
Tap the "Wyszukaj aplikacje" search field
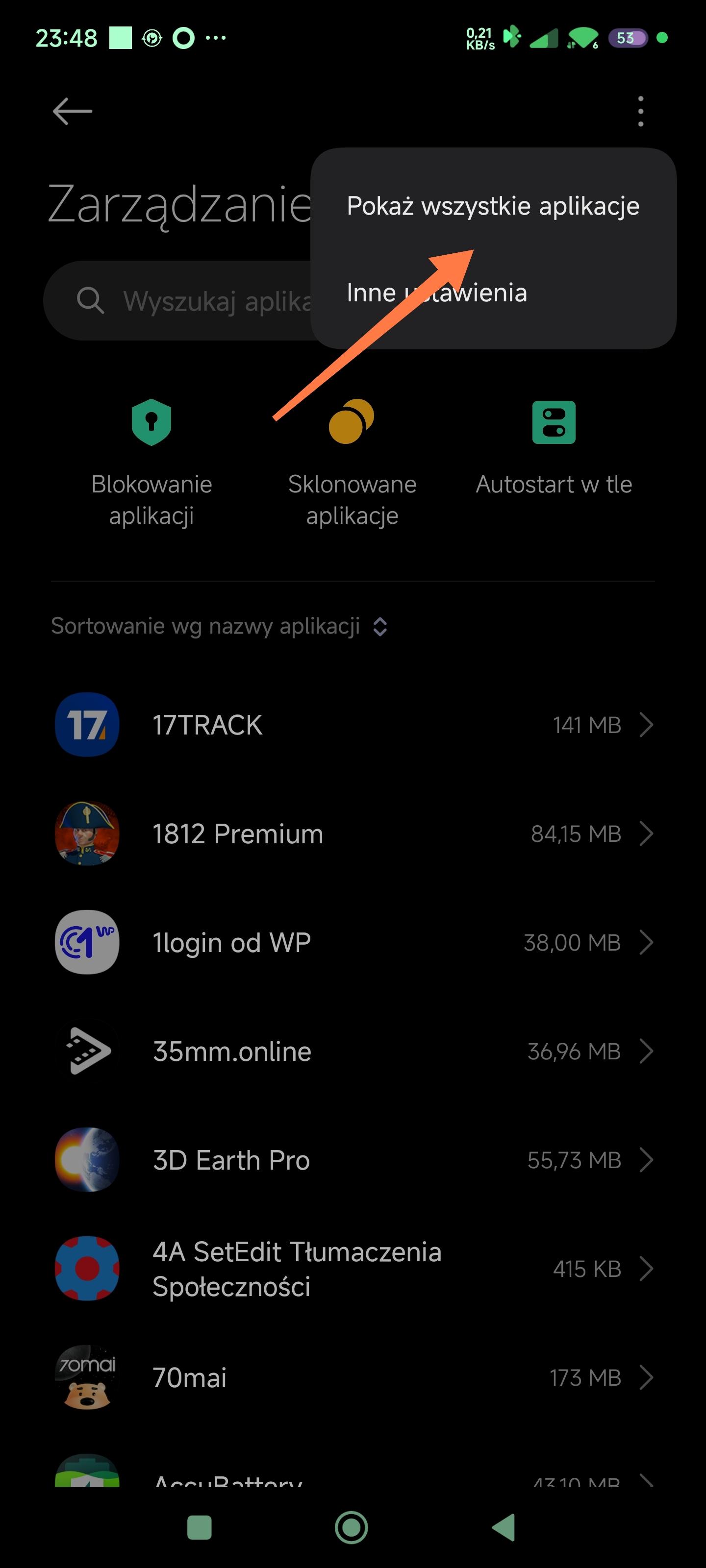click(183, 301)
